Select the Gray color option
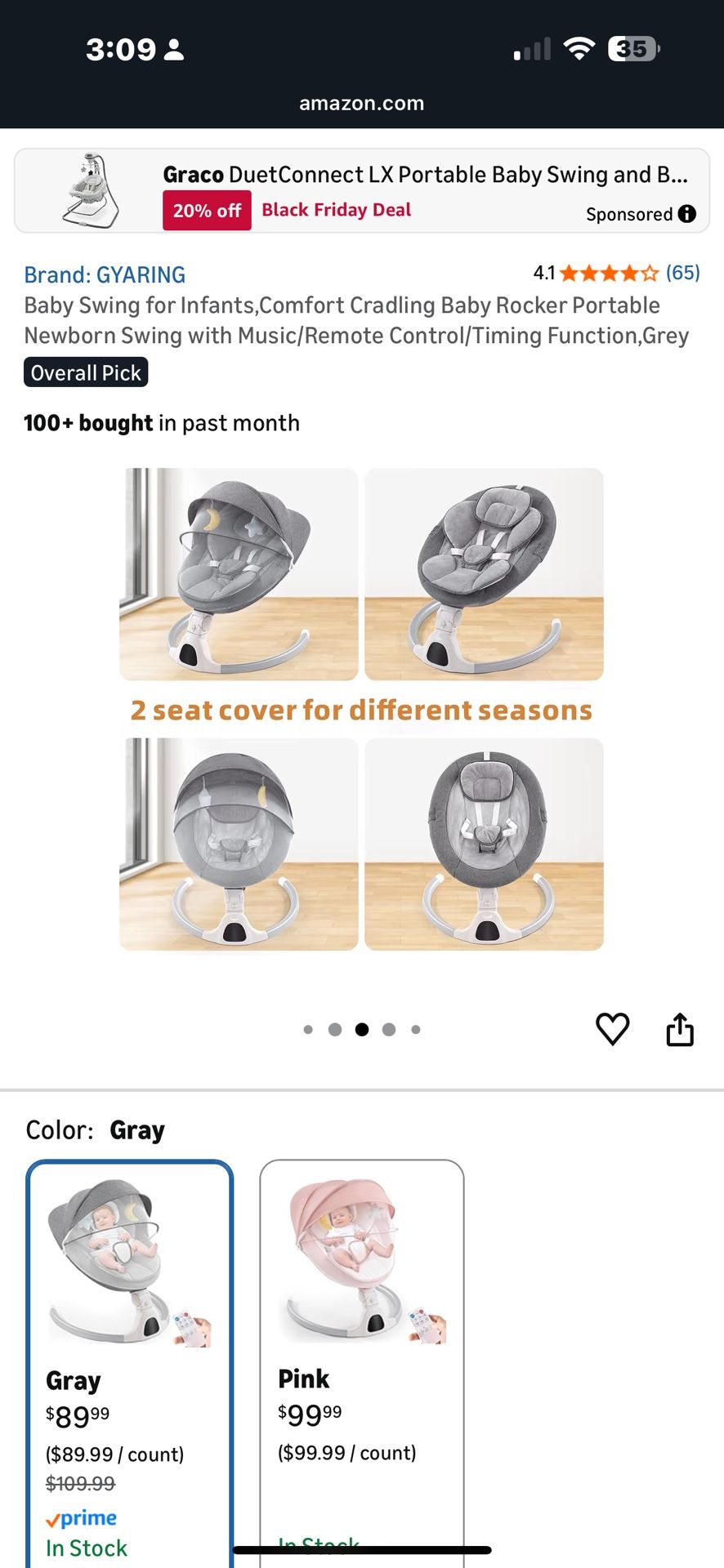 pyautogui.click(x=130, y=1364)
